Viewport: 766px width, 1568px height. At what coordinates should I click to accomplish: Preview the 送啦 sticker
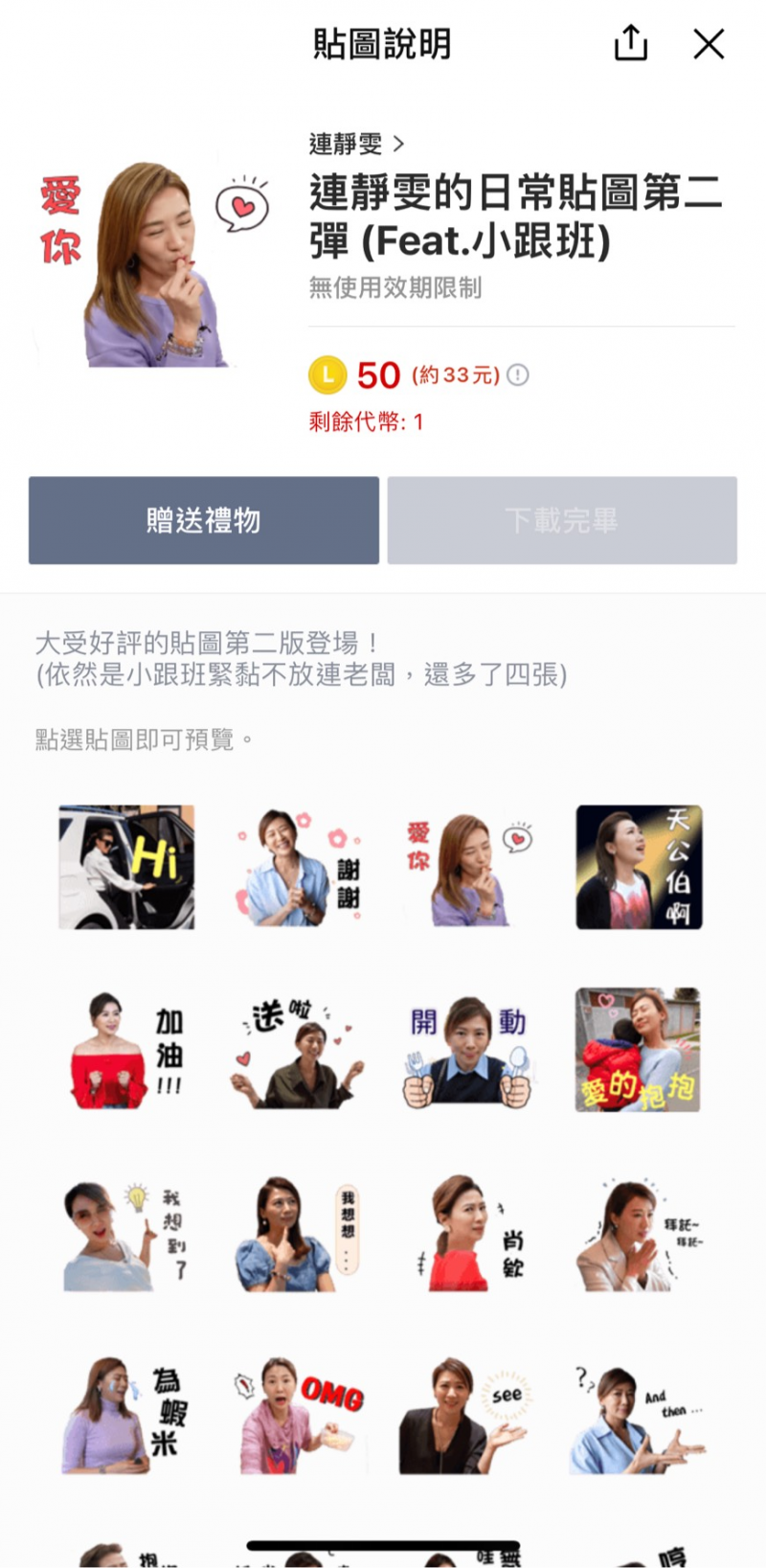[298, 1051]
